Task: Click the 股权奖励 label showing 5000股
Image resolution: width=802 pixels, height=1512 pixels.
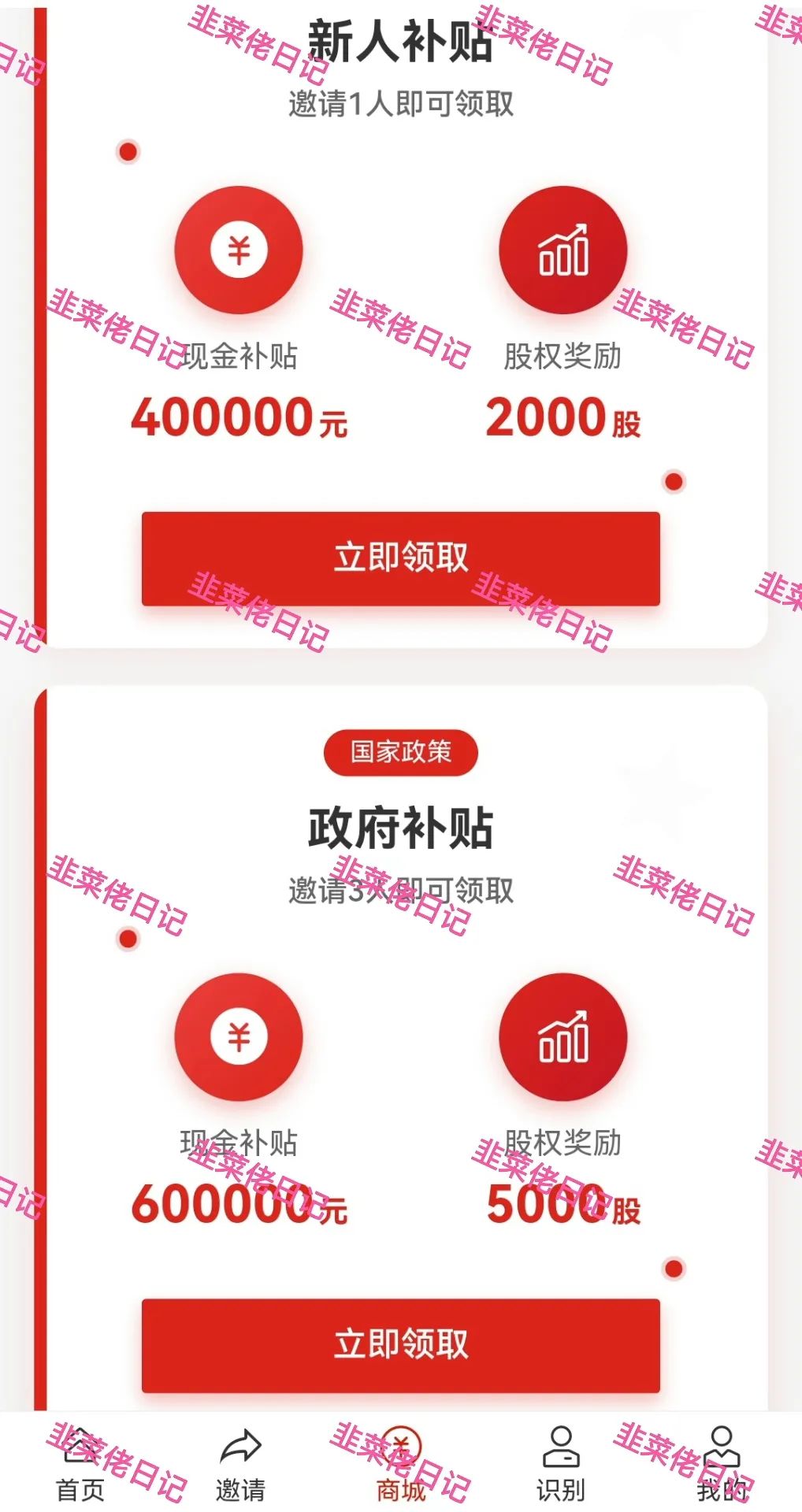Action: (x=562, y=1142)
